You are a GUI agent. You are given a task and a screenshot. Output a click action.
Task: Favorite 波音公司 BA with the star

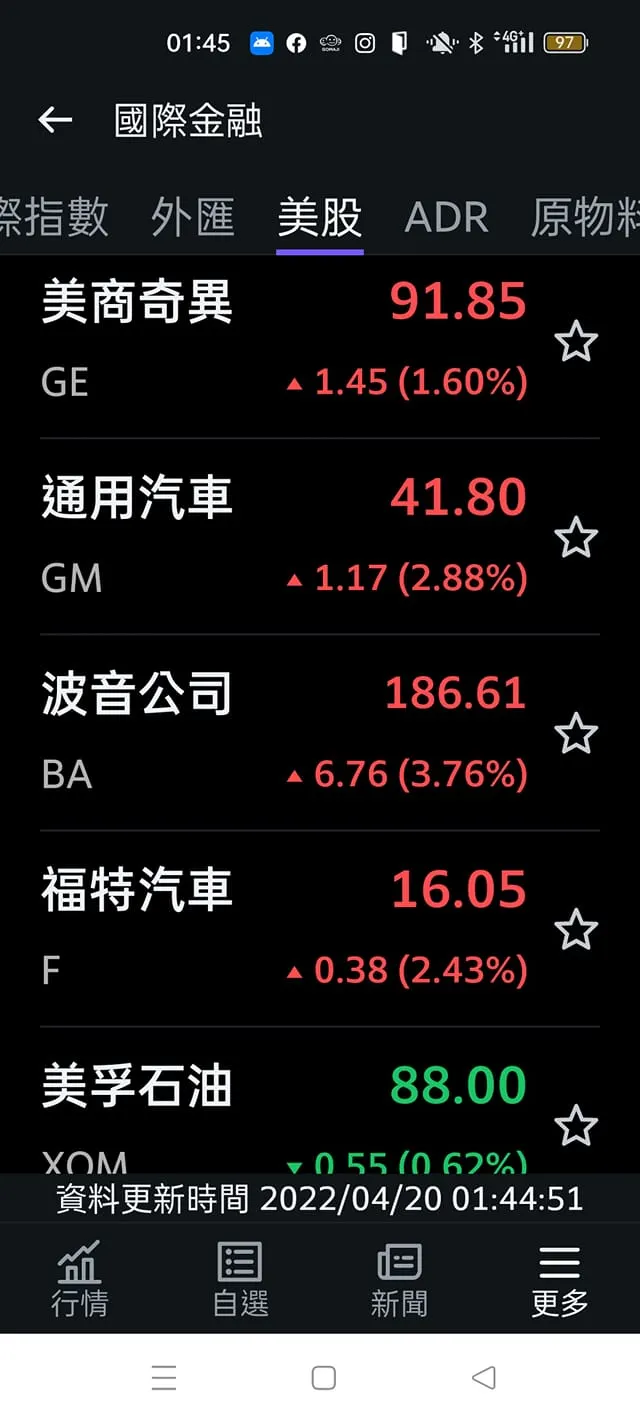(x=576, y=735)
